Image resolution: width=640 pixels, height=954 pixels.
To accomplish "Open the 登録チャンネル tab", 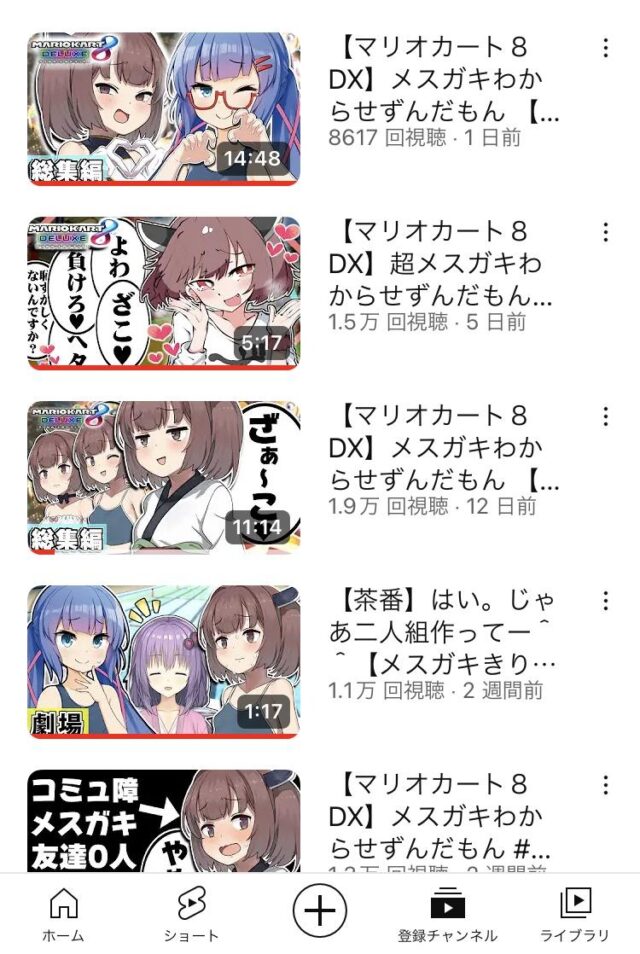I will [447, 915].
